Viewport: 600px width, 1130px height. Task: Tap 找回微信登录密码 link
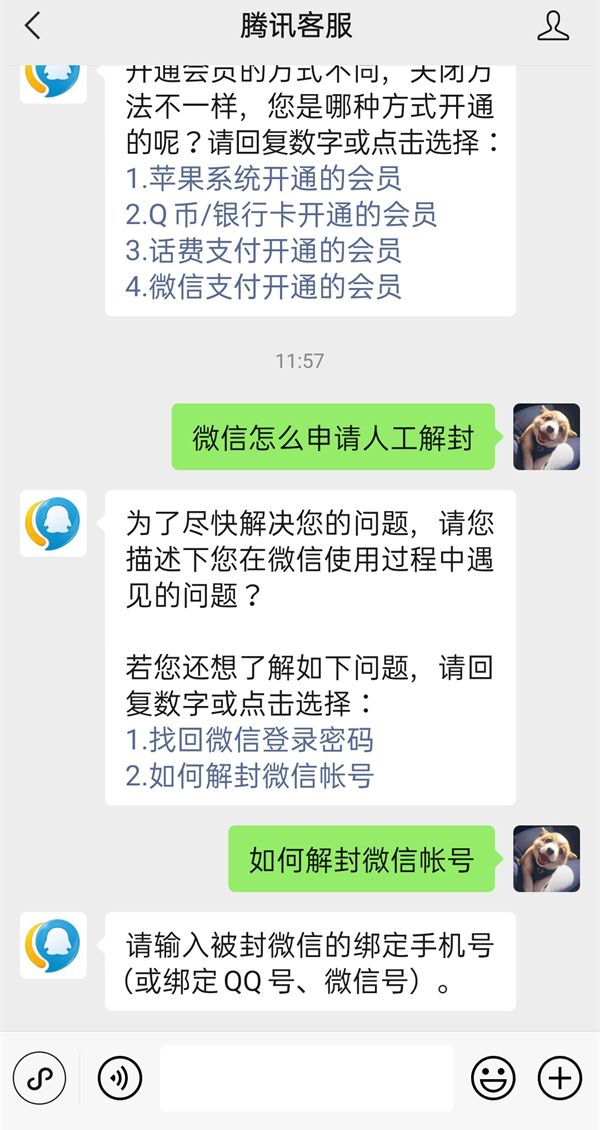(x=249, y=739)
